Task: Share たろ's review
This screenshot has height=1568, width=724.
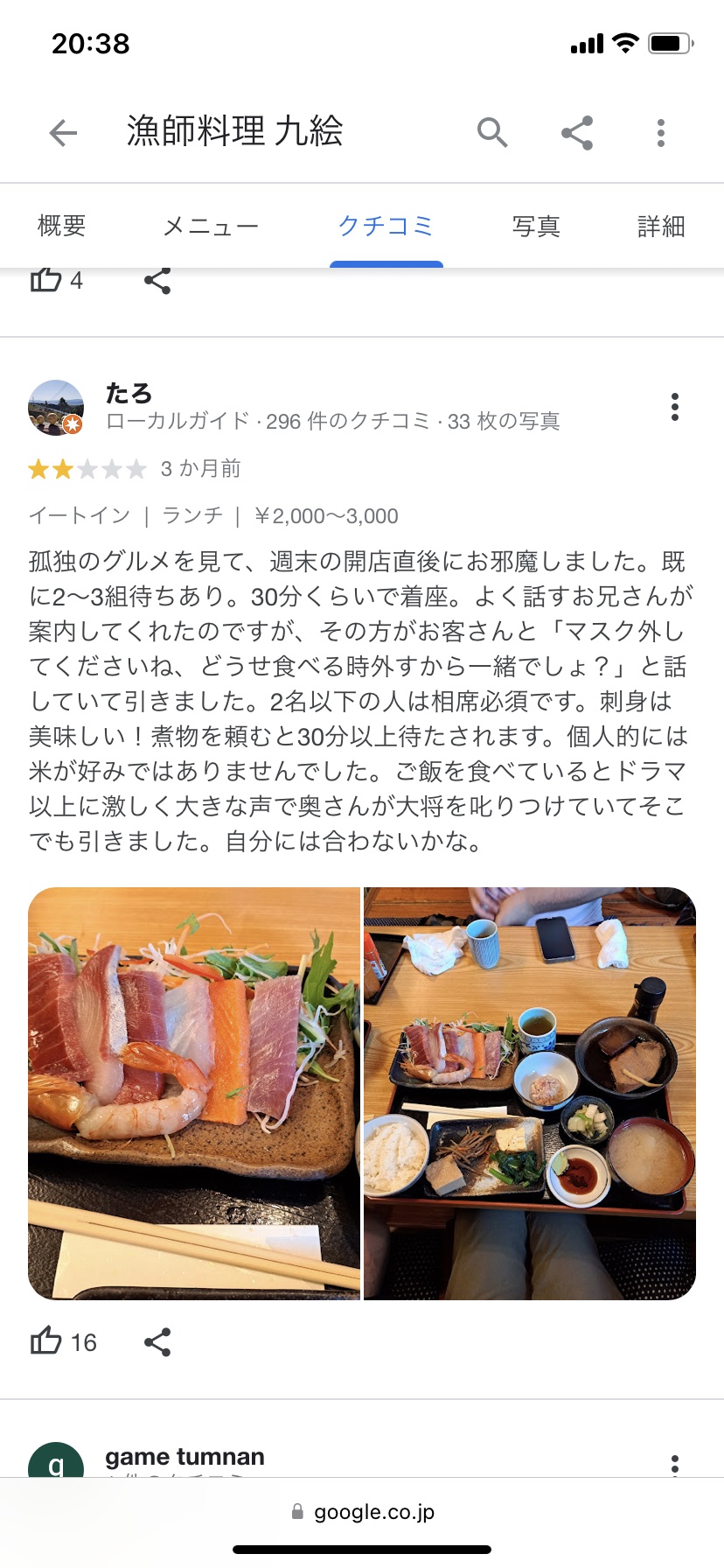Action: point(157,1342)
